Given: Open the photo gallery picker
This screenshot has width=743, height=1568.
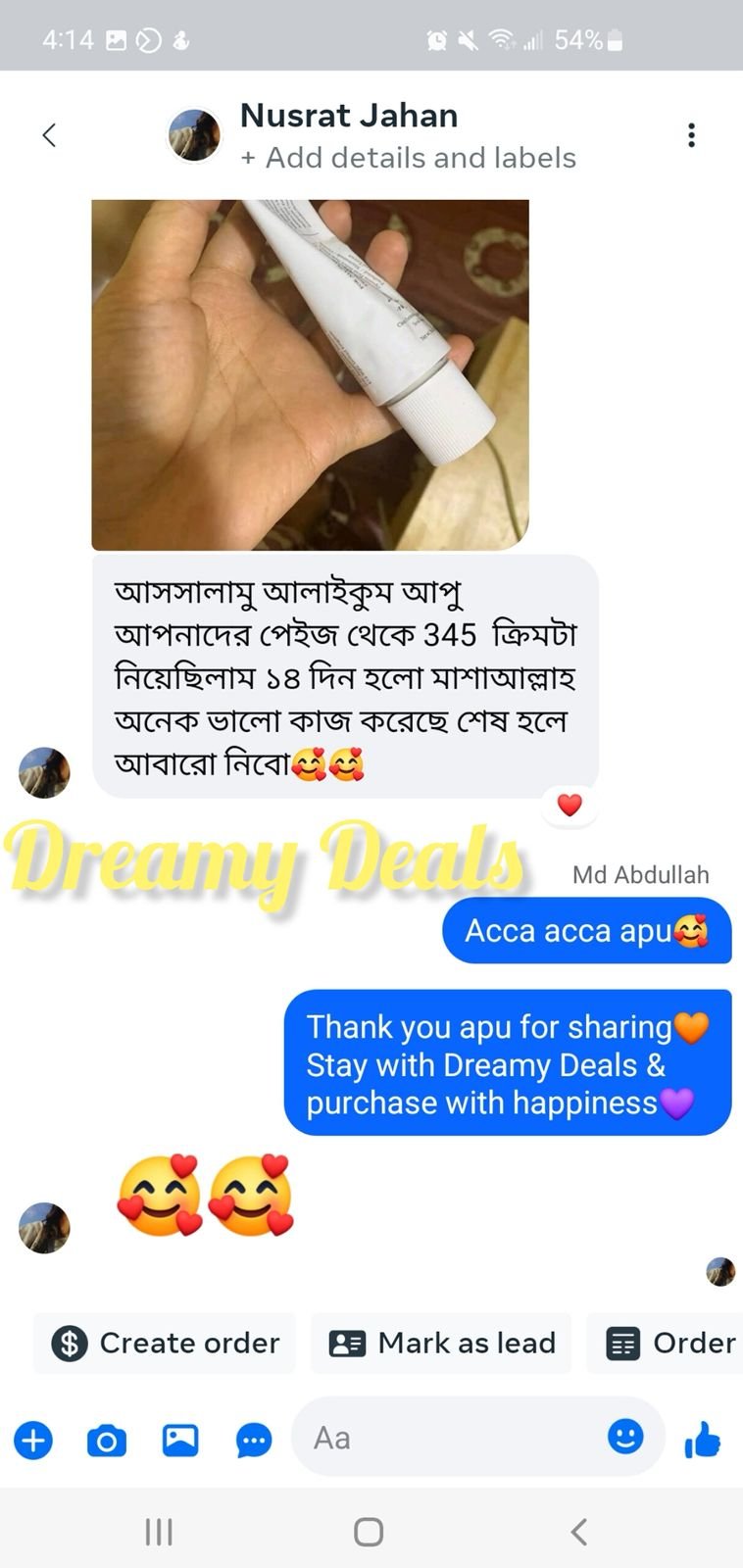Looking at the screenshot, I should 180,1441.
